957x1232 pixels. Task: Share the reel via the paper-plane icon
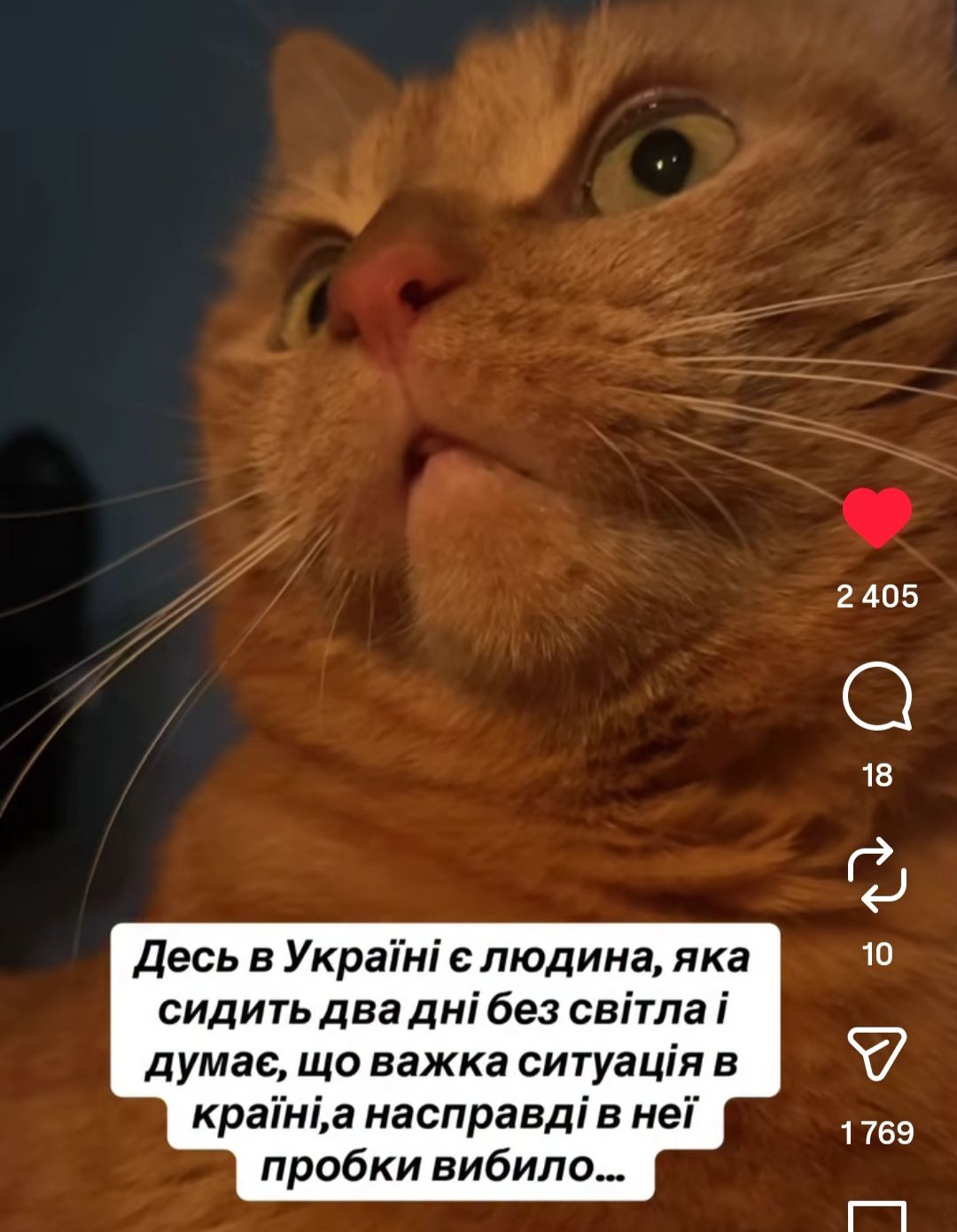point(876,1053)
